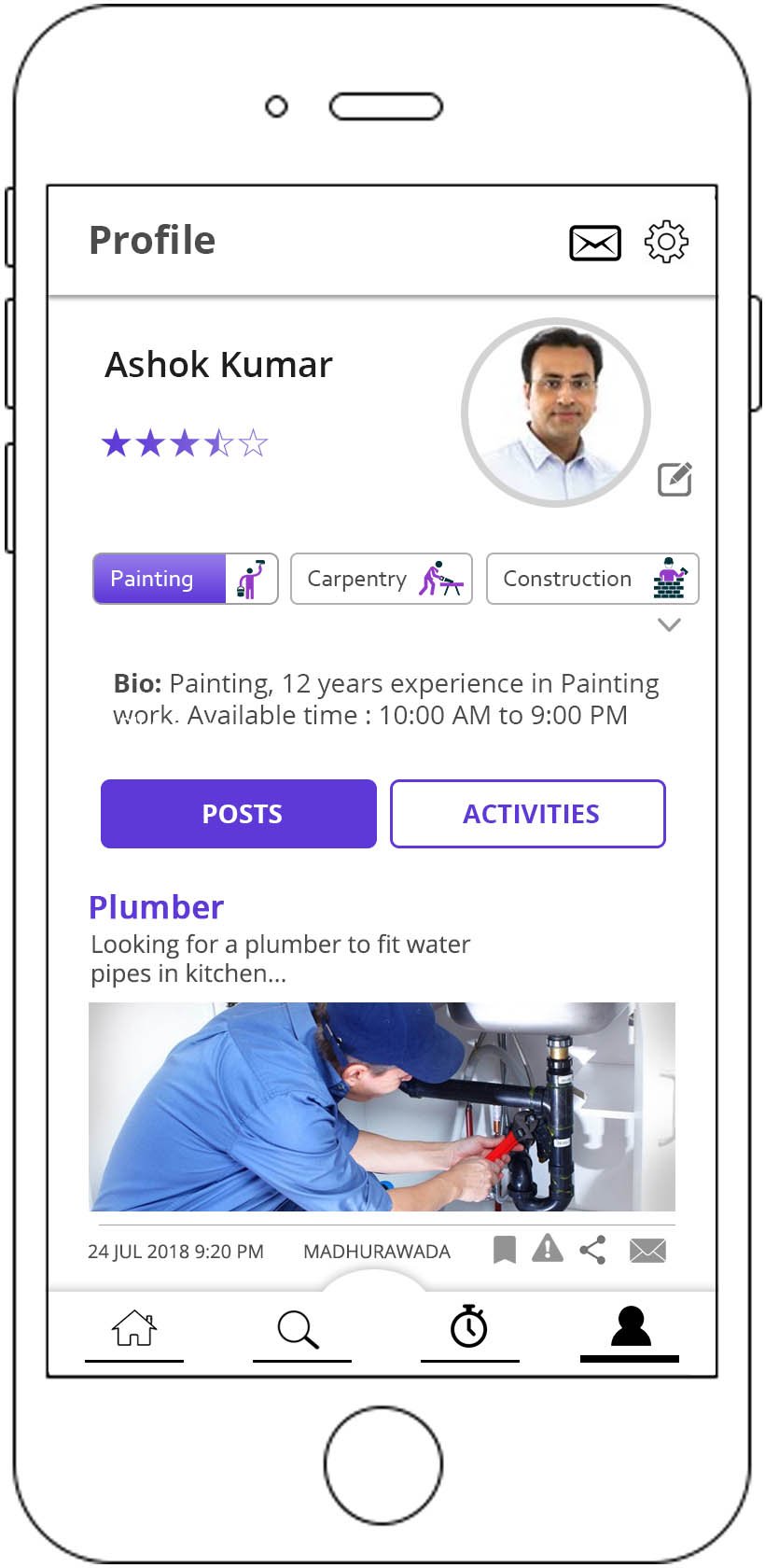This screenshot has height=1568, width=765.
Task: Open the Plumber post
Action: tap(156, 907)
